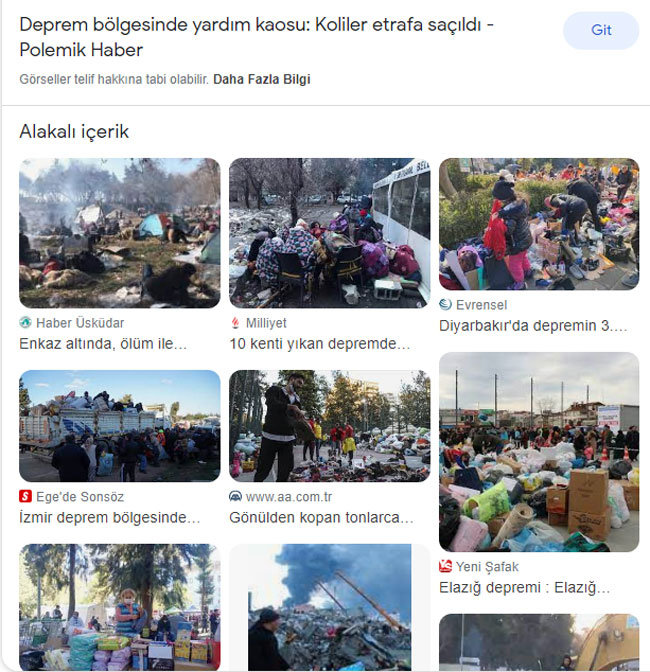
Task: View the Evrensel Diyarbakır image
Action: (538, 224)
